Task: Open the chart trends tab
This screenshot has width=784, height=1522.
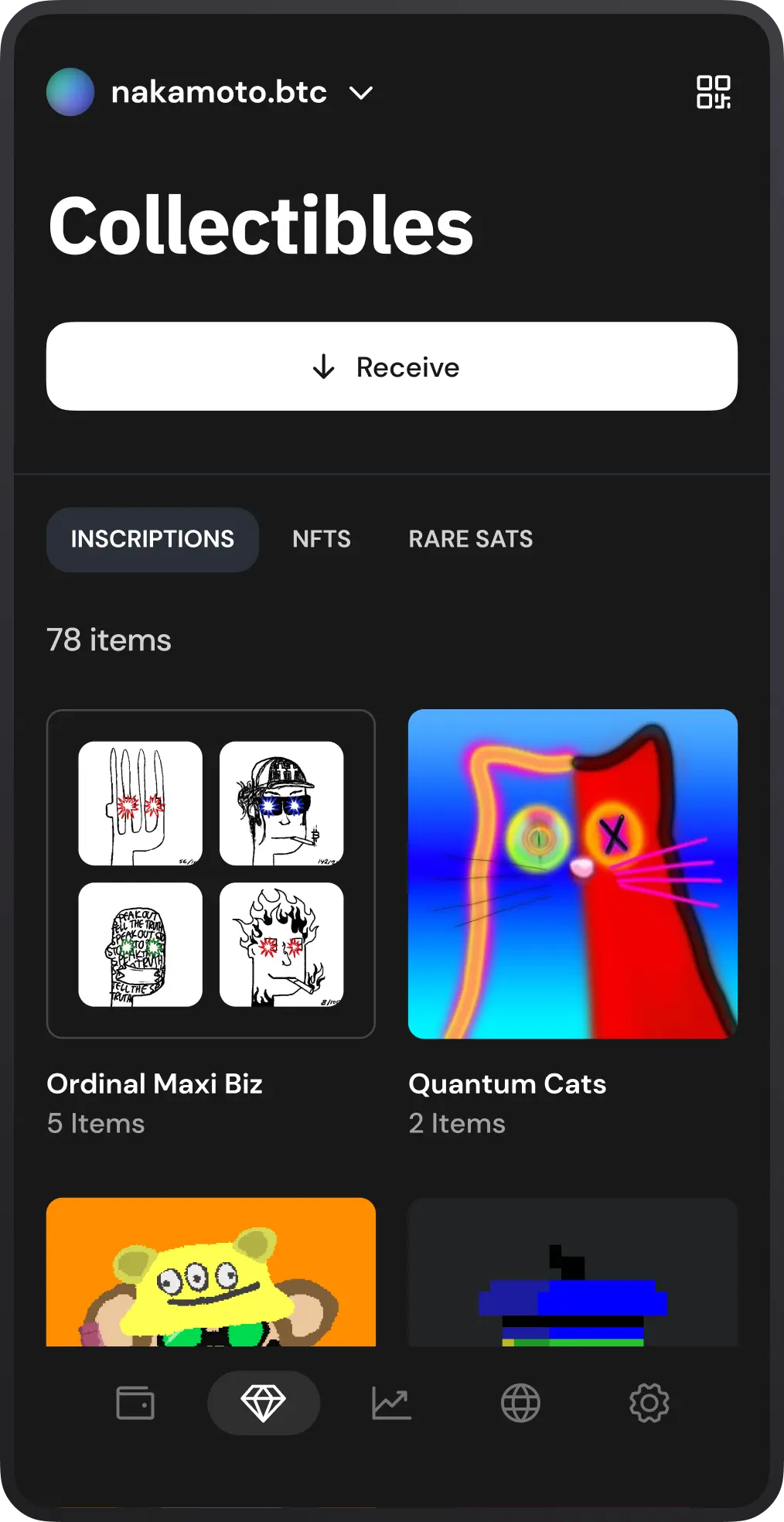Action: (391, 1403)
